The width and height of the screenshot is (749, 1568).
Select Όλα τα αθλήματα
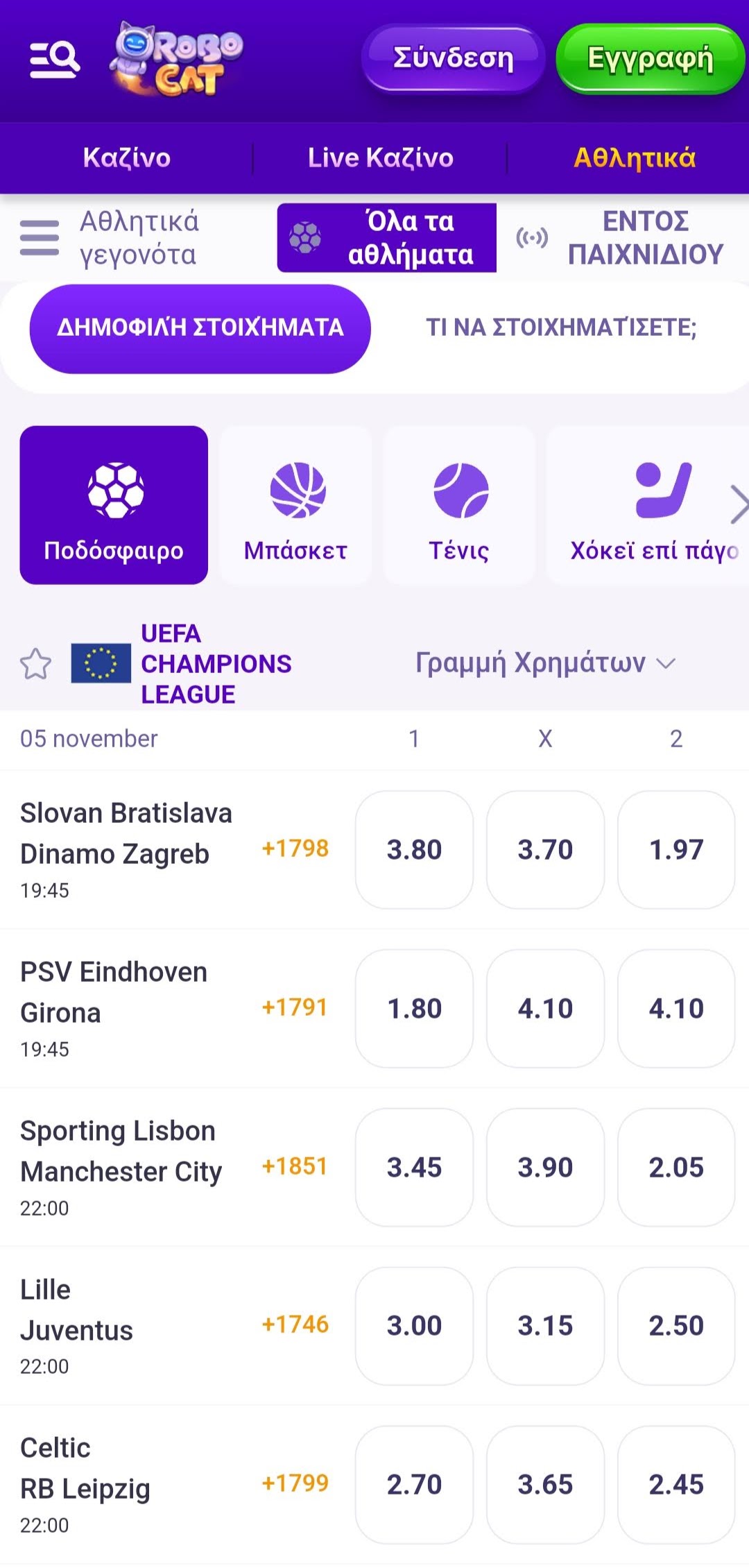[387, 238]
